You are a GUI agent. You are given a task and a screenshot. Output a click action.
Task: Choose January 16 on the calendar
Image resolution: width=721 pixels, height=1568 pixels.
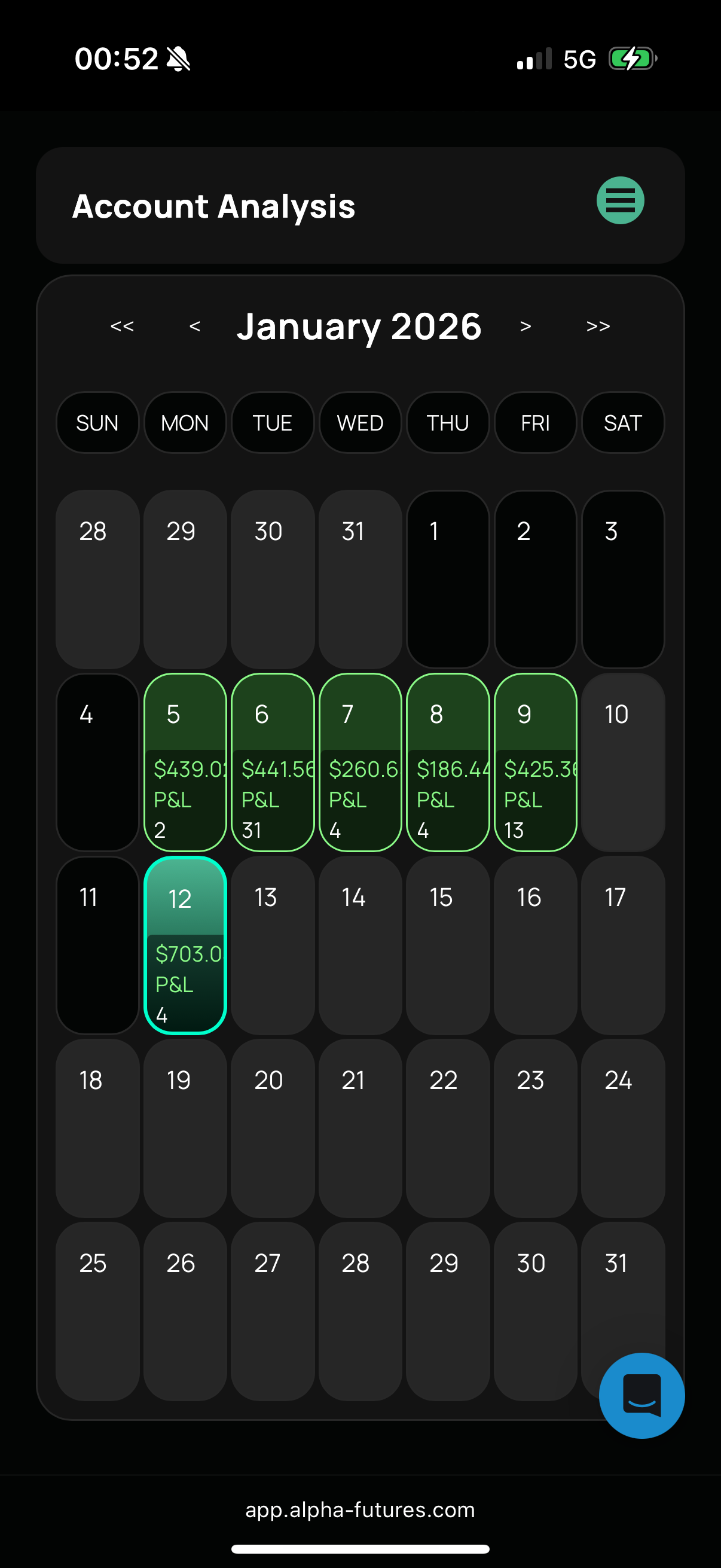point(536,945)
